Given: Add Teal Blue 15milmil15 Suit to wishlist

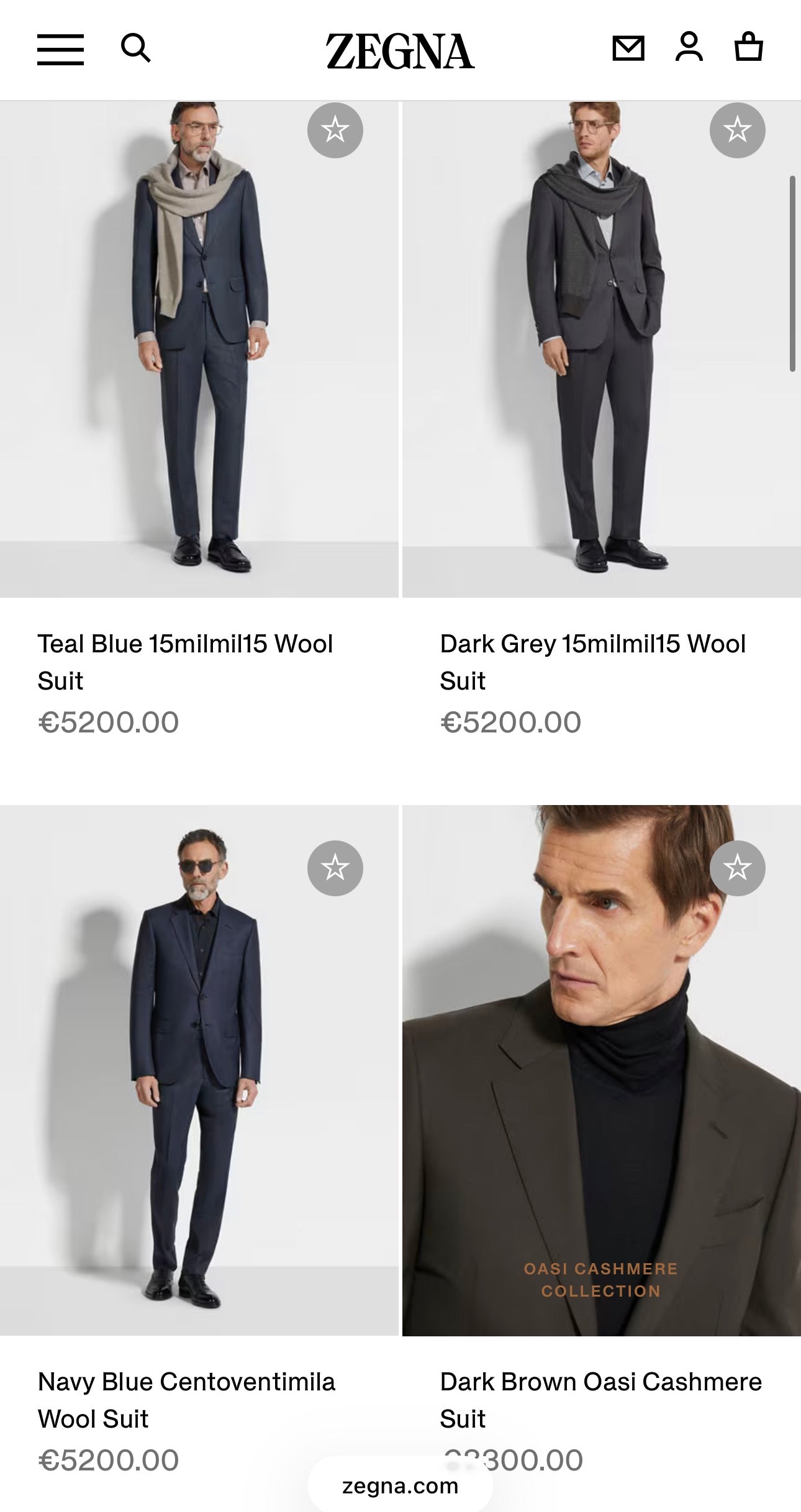Looking at the screenshot, I should 335,130.
